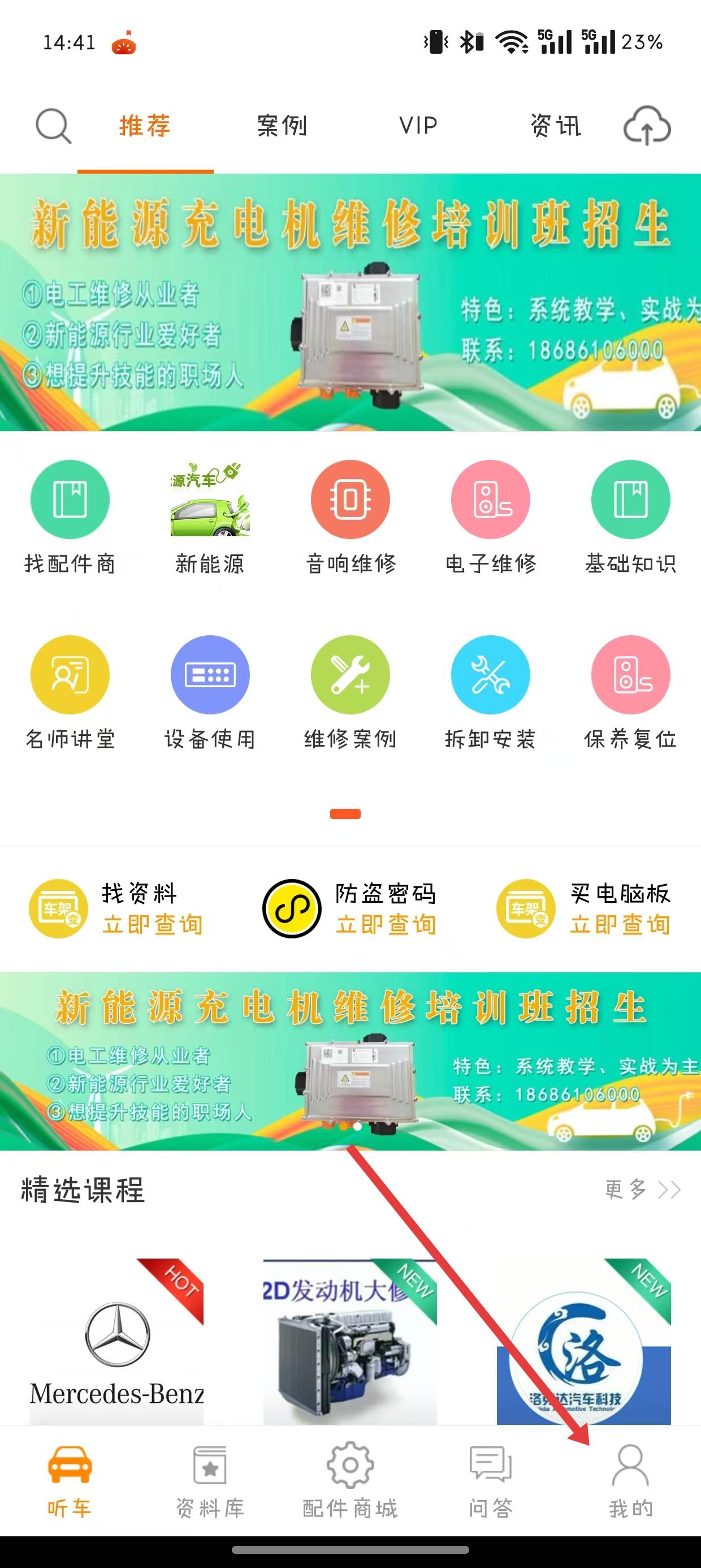This screenshot has width=701, height=1568.
Task: View 更多 featured courses
Action: coord(642,1190)
